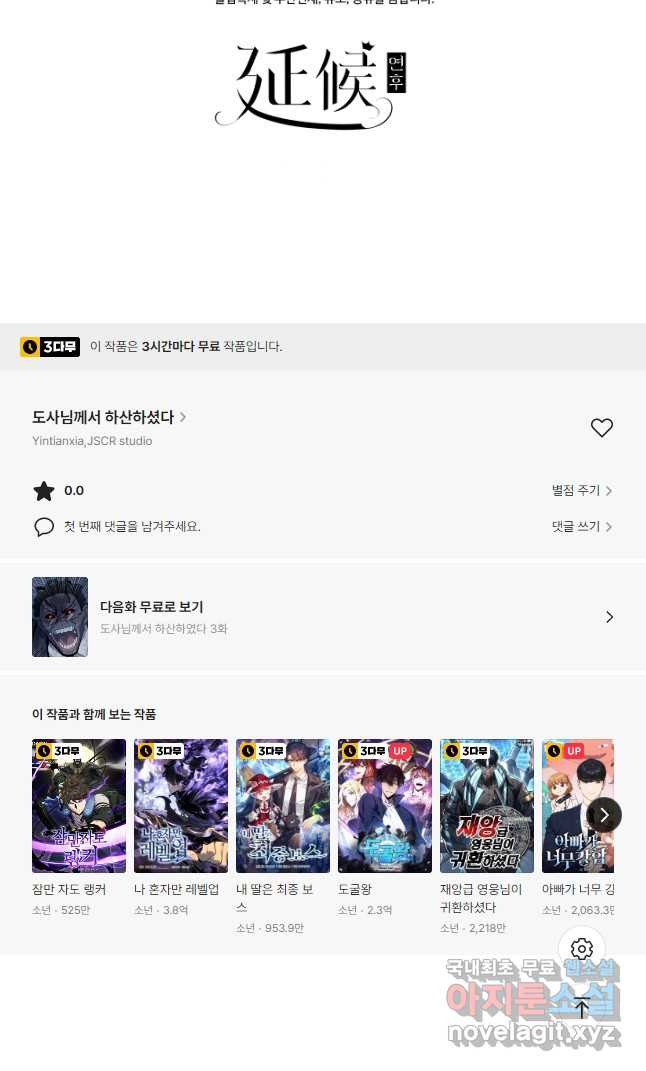Viewport: 646px width, 1071px height.
Task: Tap 댓글 쓰기 to write comment
Action: pos(581,527)
